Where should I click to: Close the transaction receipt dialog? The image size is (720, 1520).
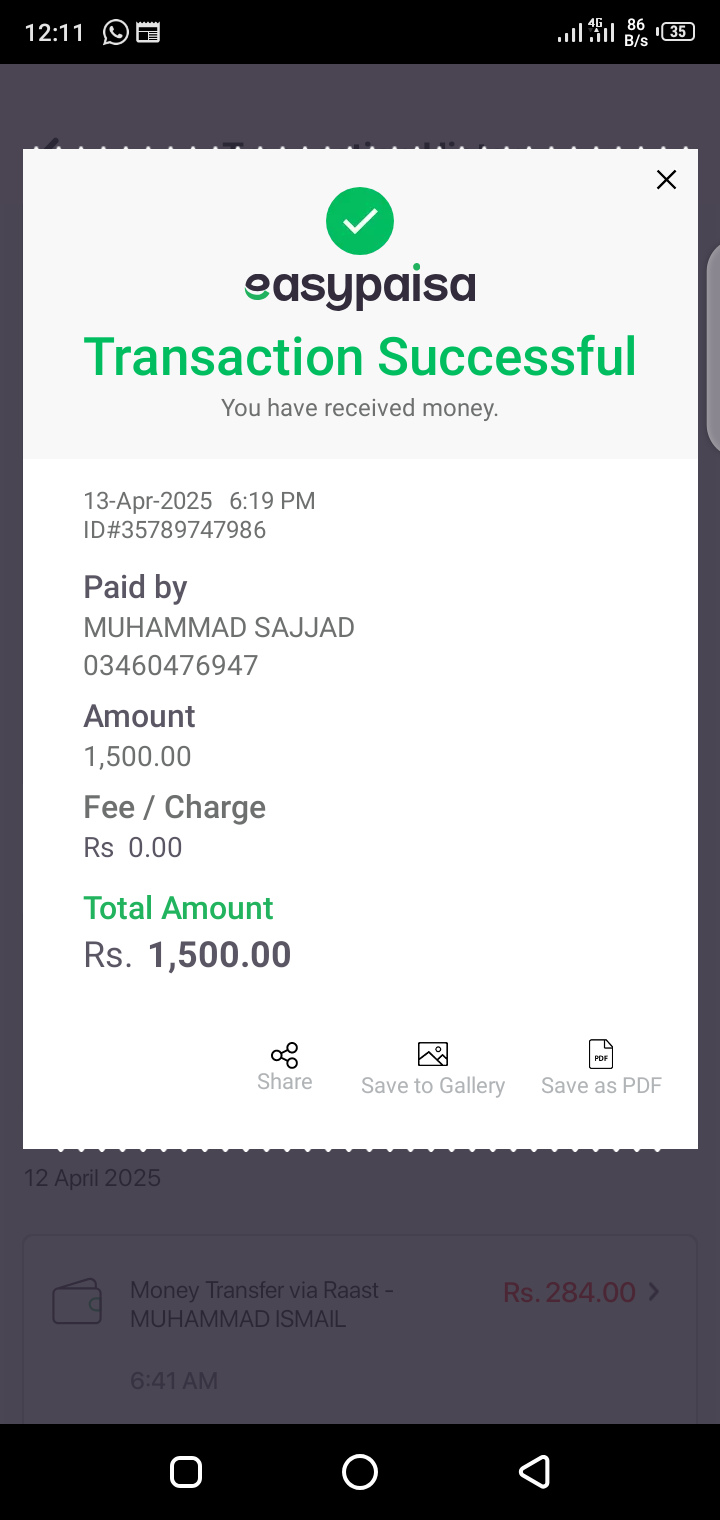point(666,180)
